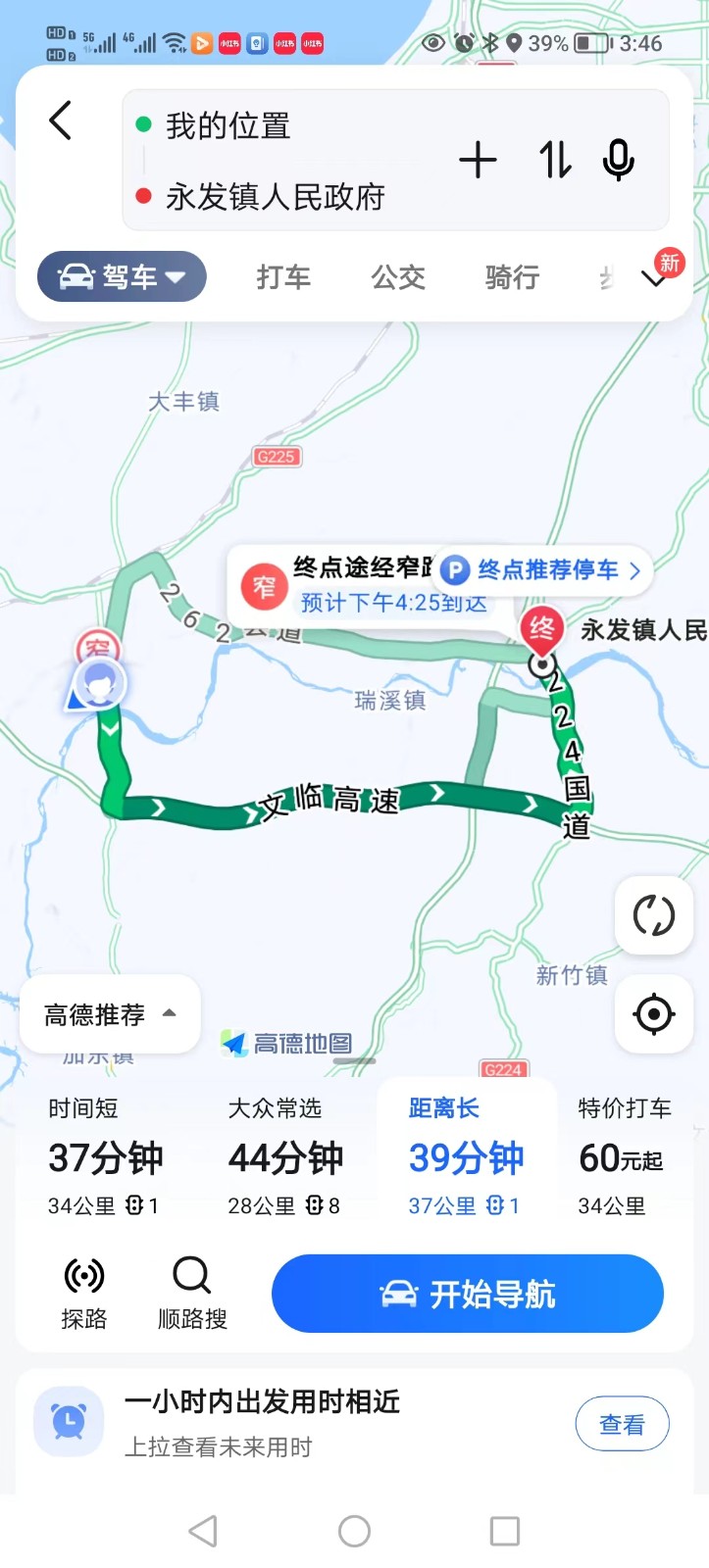This screenshot has height=1568, width=709.
Task: Open the 驾车 mode dropdown
Action: click(x=122, y=277)
